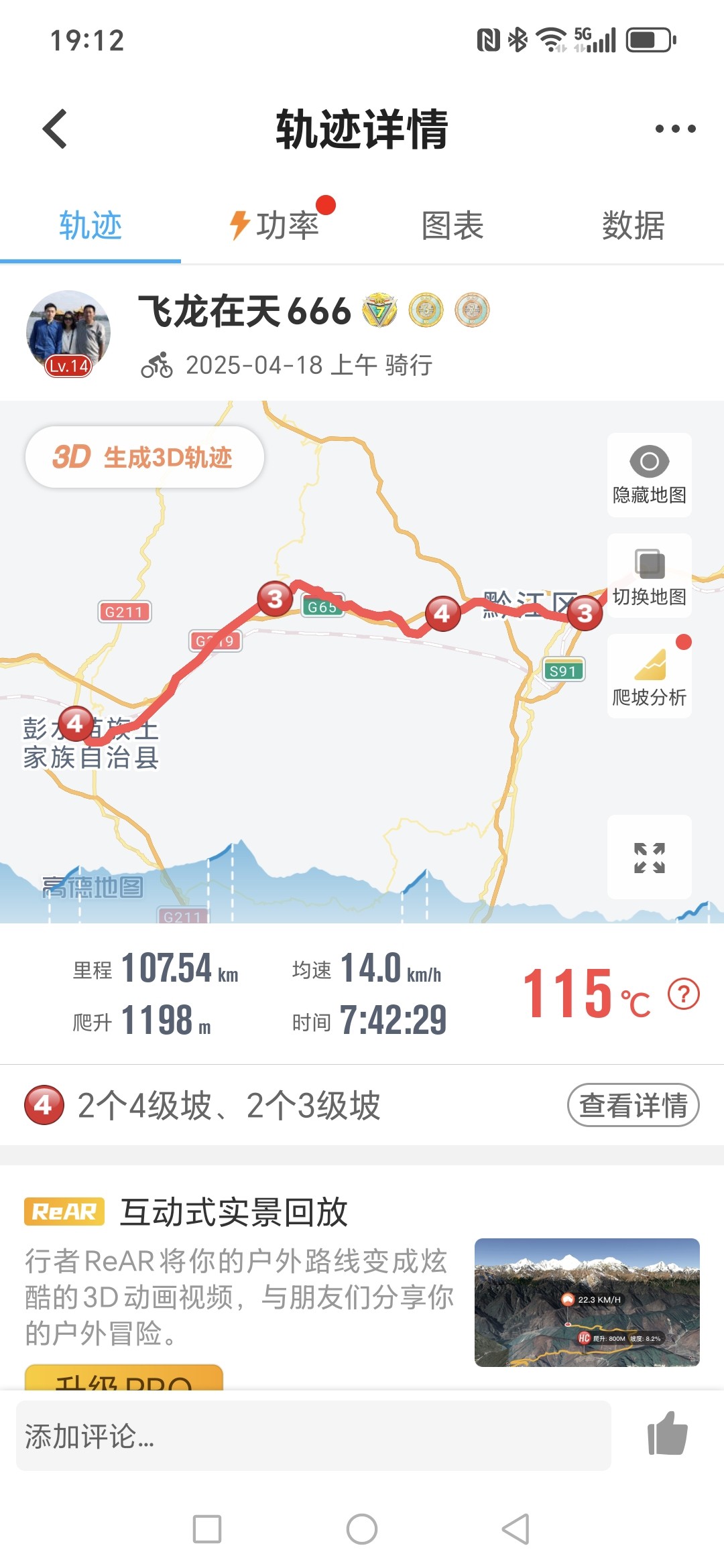Screen dimensions: 724x1568
Task: Go back from 轨迹详情 page
Action: tap(55, 129)
